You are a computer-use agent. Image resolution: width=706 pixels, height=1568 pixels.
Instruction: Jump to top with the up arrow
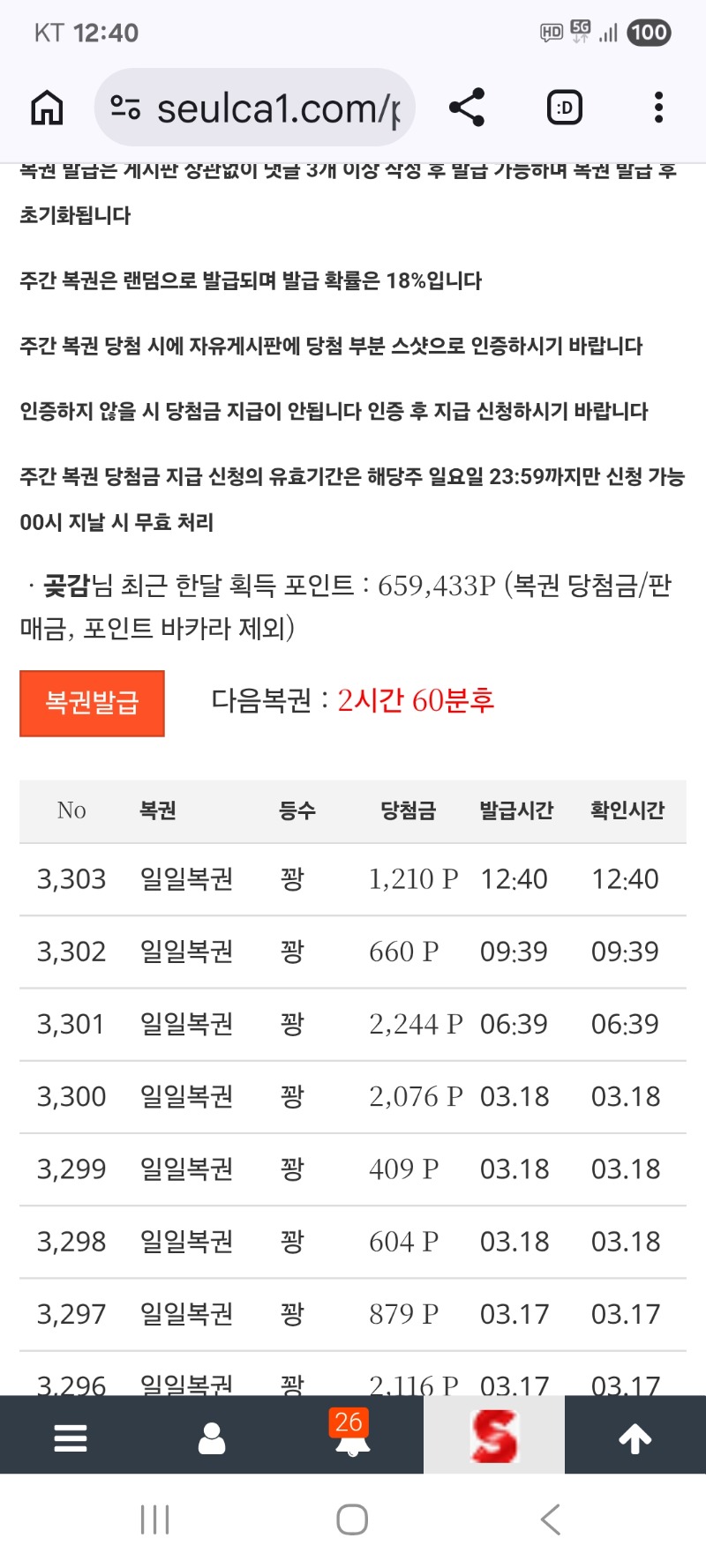coord(635,1438)
